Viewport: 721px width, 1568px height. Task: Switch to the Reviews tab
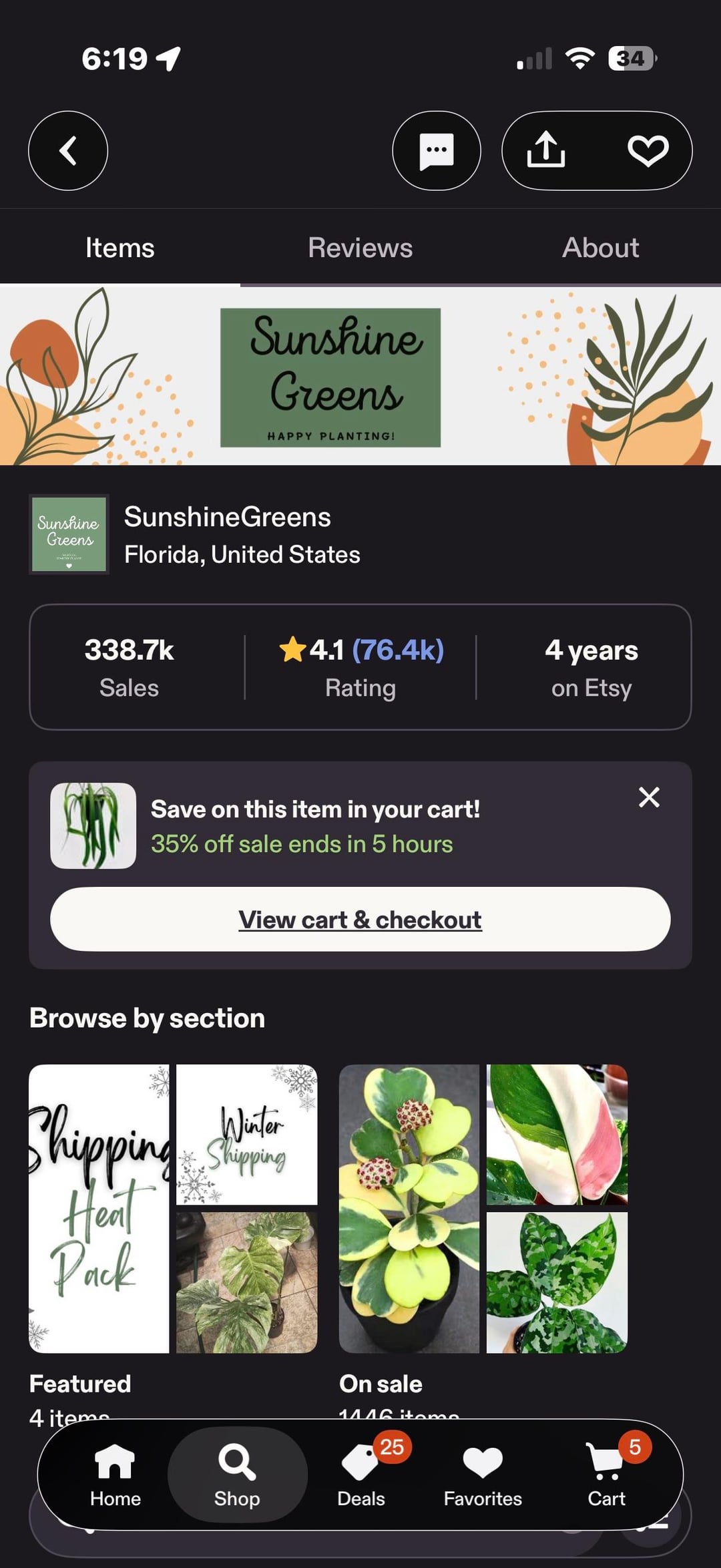click(x=360, y=248)
